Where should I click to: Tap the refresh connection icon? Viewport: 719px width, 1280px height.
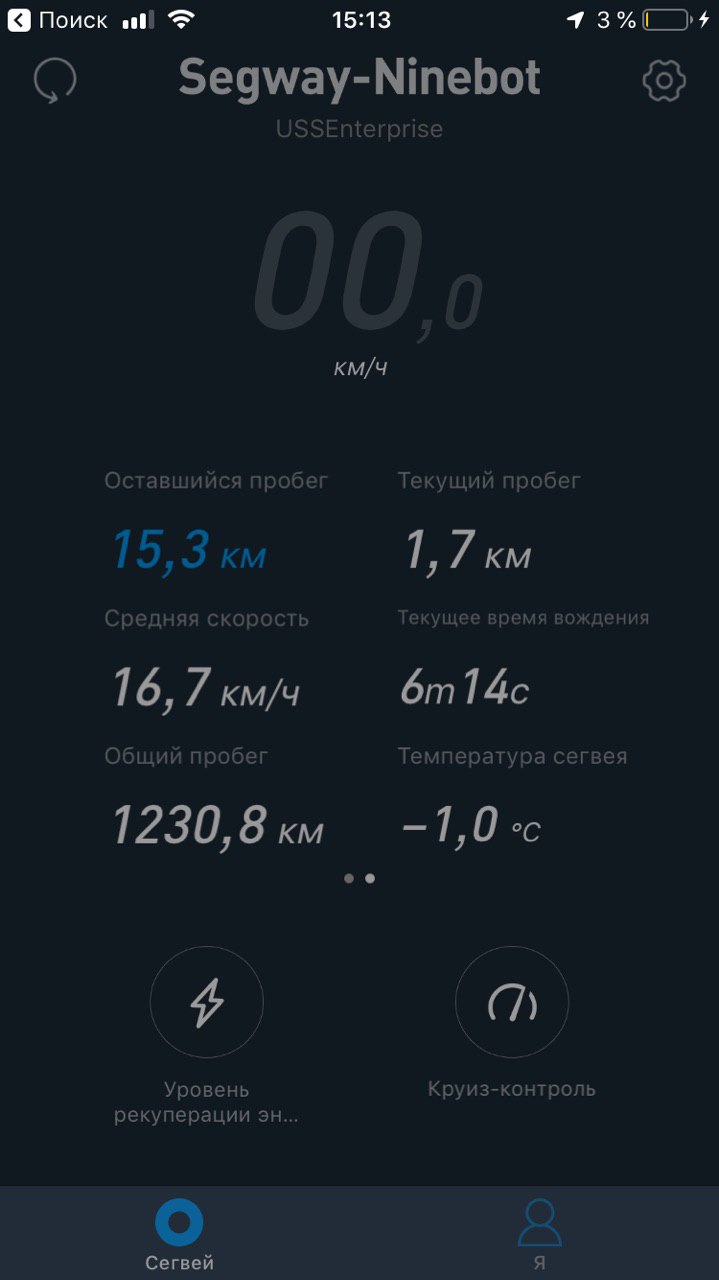tap(55, 81)
